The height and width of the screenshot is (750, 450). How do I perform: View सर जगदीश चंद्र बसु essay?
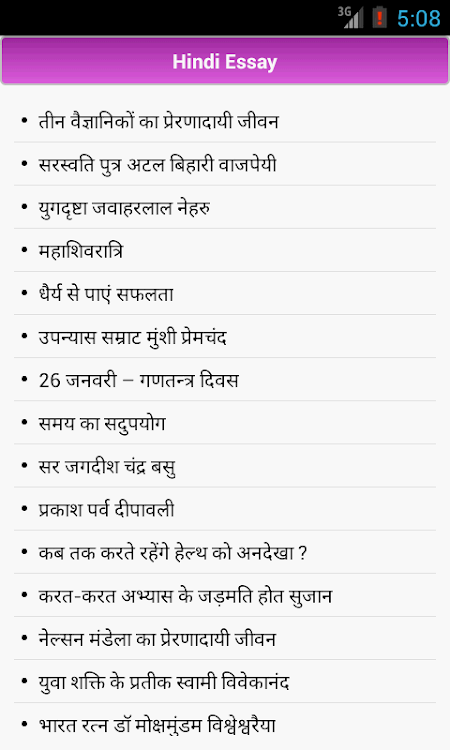tap(225, 466)
